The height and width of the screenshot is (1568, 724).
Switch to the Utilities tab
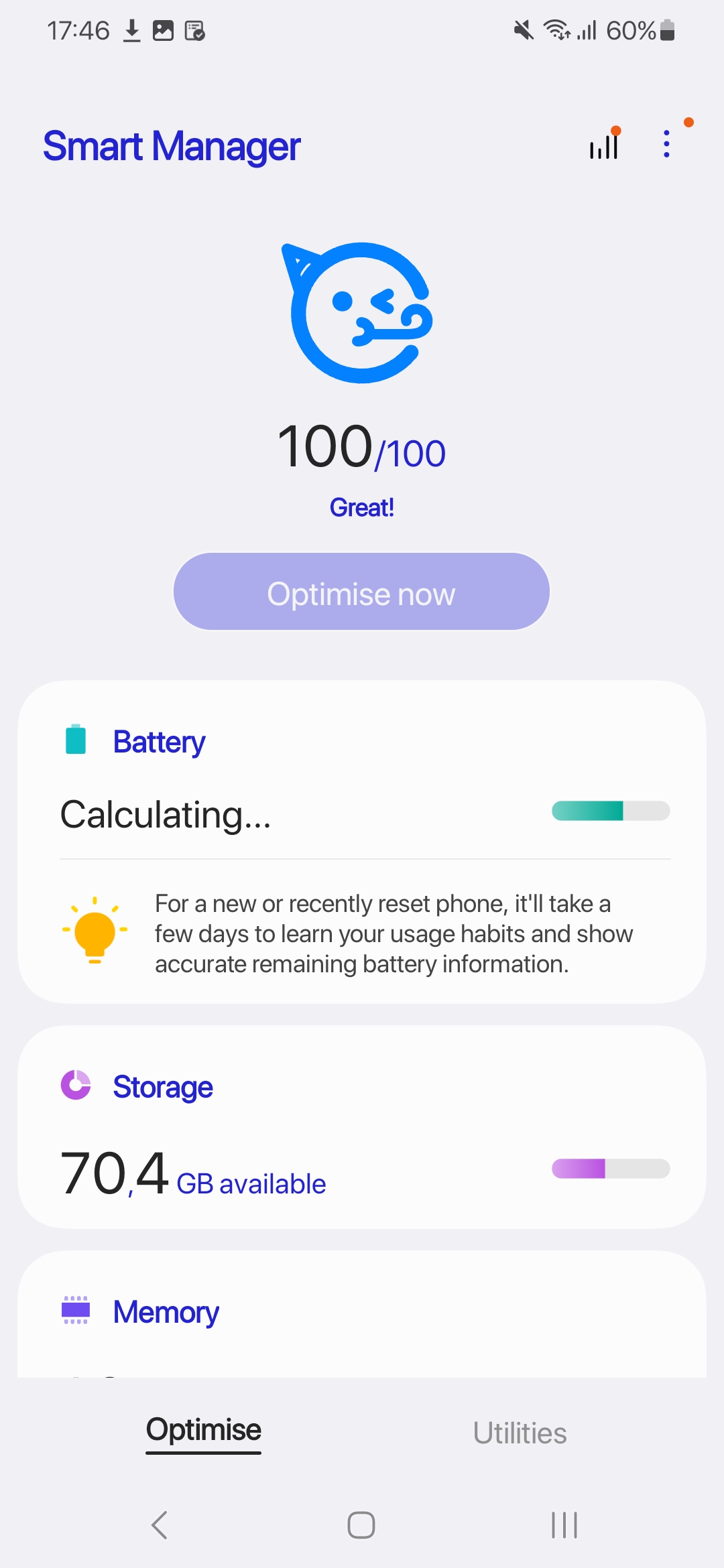click(520, 1433)
